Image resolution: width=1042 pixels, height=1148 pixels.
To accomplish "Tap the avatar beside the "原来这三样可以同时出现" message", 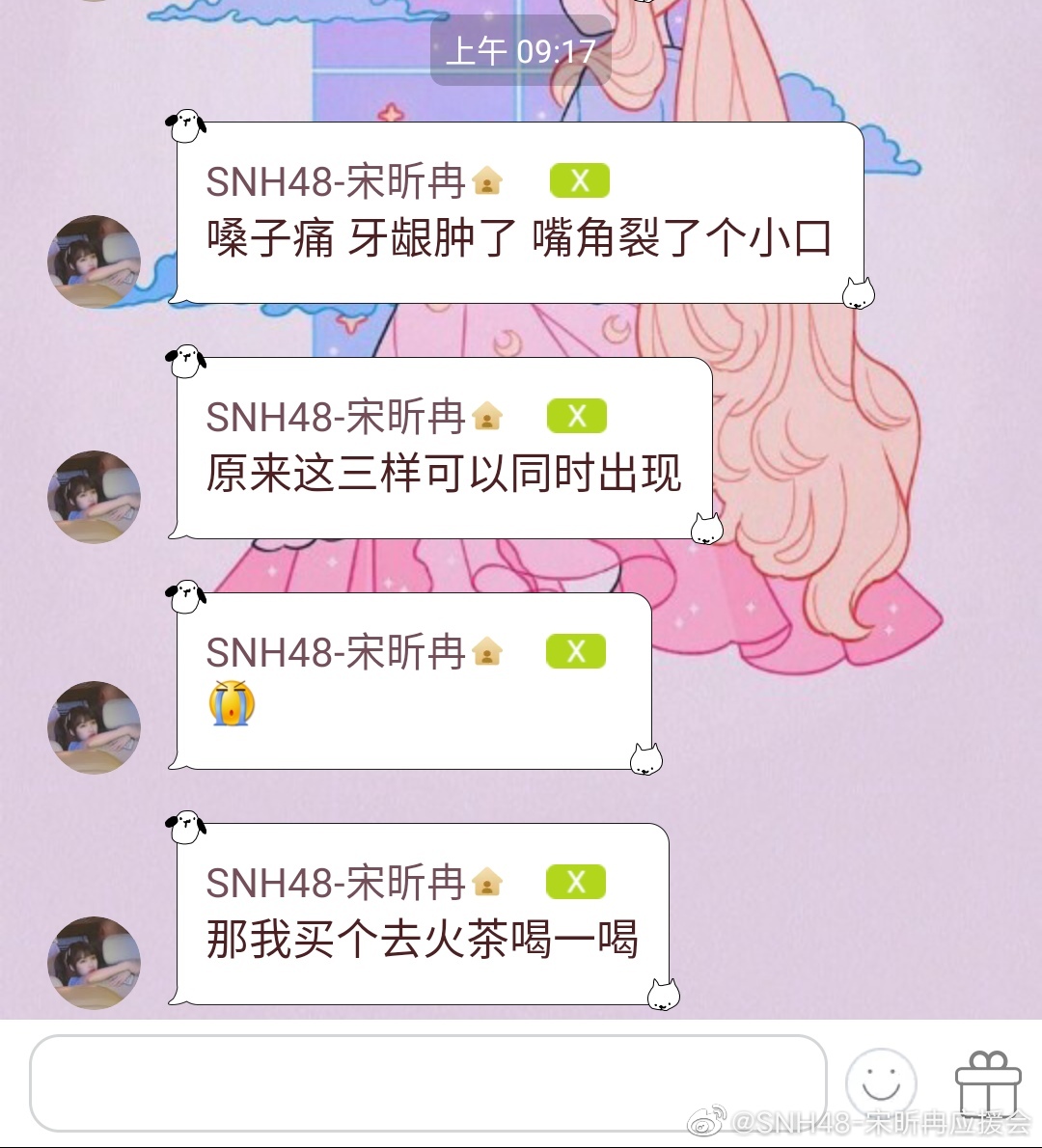I will (x=95, y=497).
